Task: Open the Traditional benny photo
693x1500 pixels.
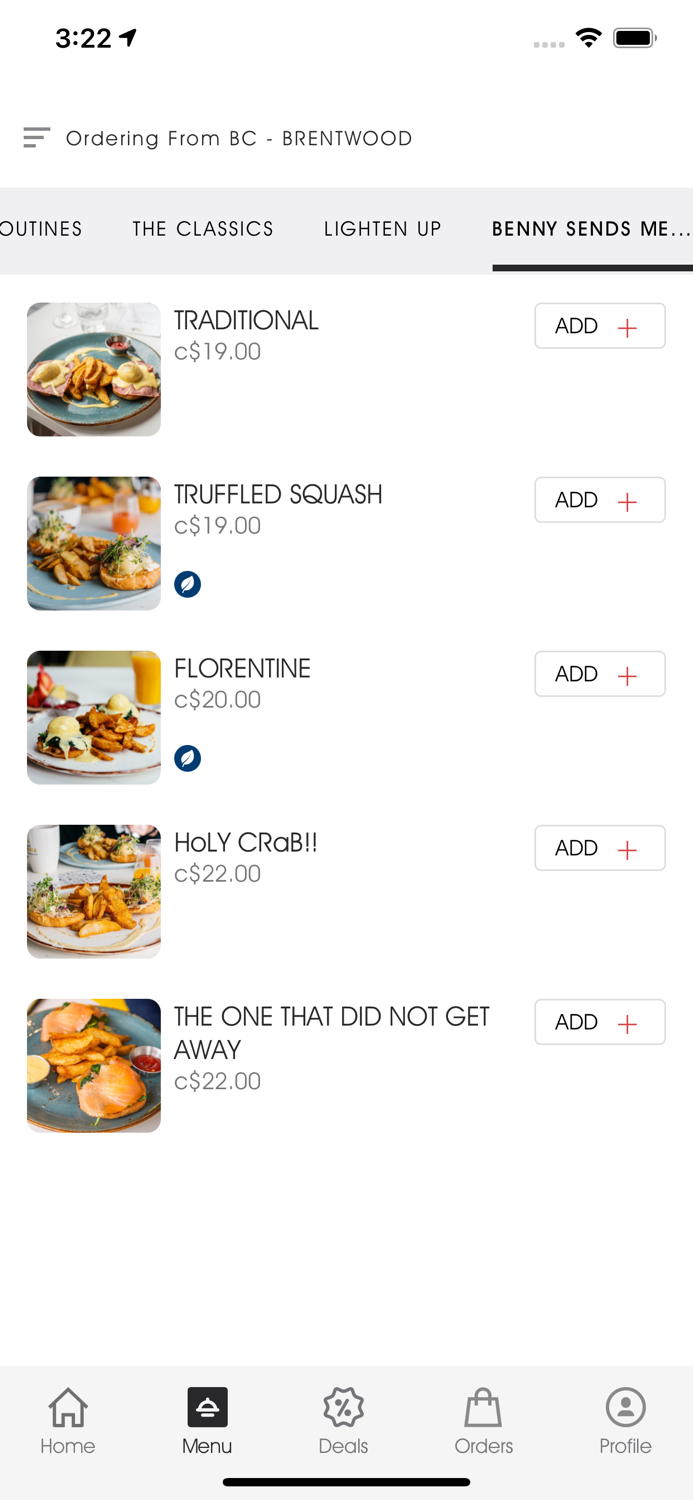Action: click(x=94, y=369)
